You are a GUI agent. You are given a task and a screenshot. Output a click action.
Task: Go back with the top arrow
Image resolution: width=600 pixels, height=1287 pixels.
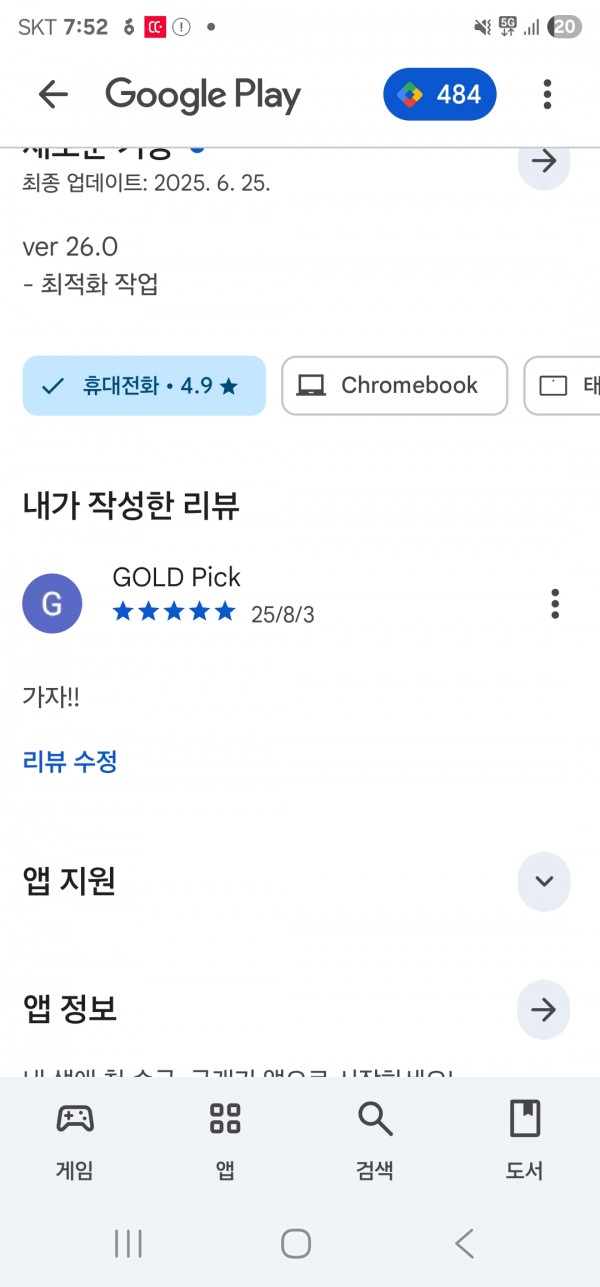pos(52,95)
